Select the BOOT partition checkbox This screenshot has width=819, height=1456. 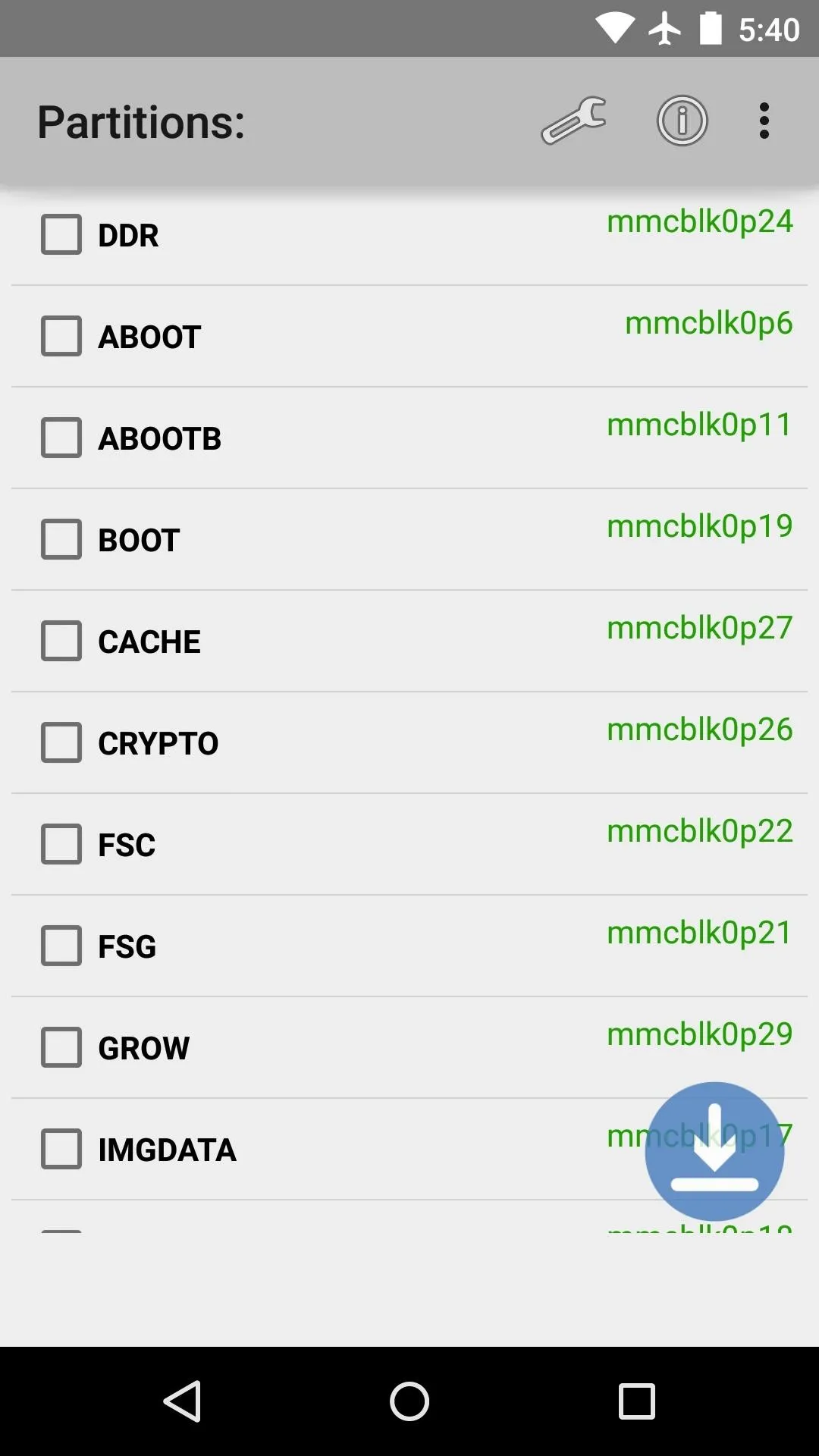61,539
